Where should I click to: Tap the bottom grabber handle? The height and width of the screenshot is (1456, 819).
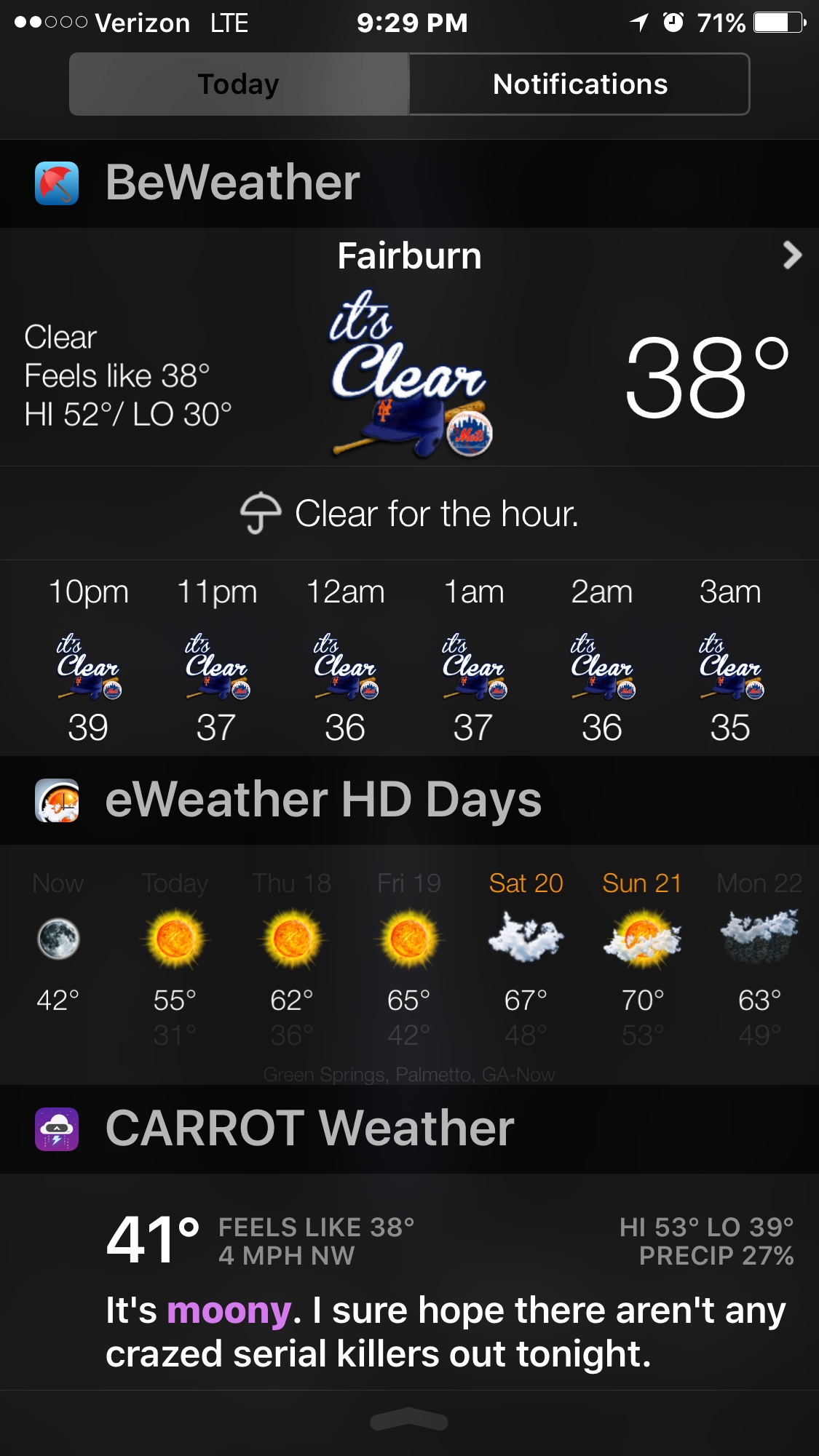(409, 1420)
